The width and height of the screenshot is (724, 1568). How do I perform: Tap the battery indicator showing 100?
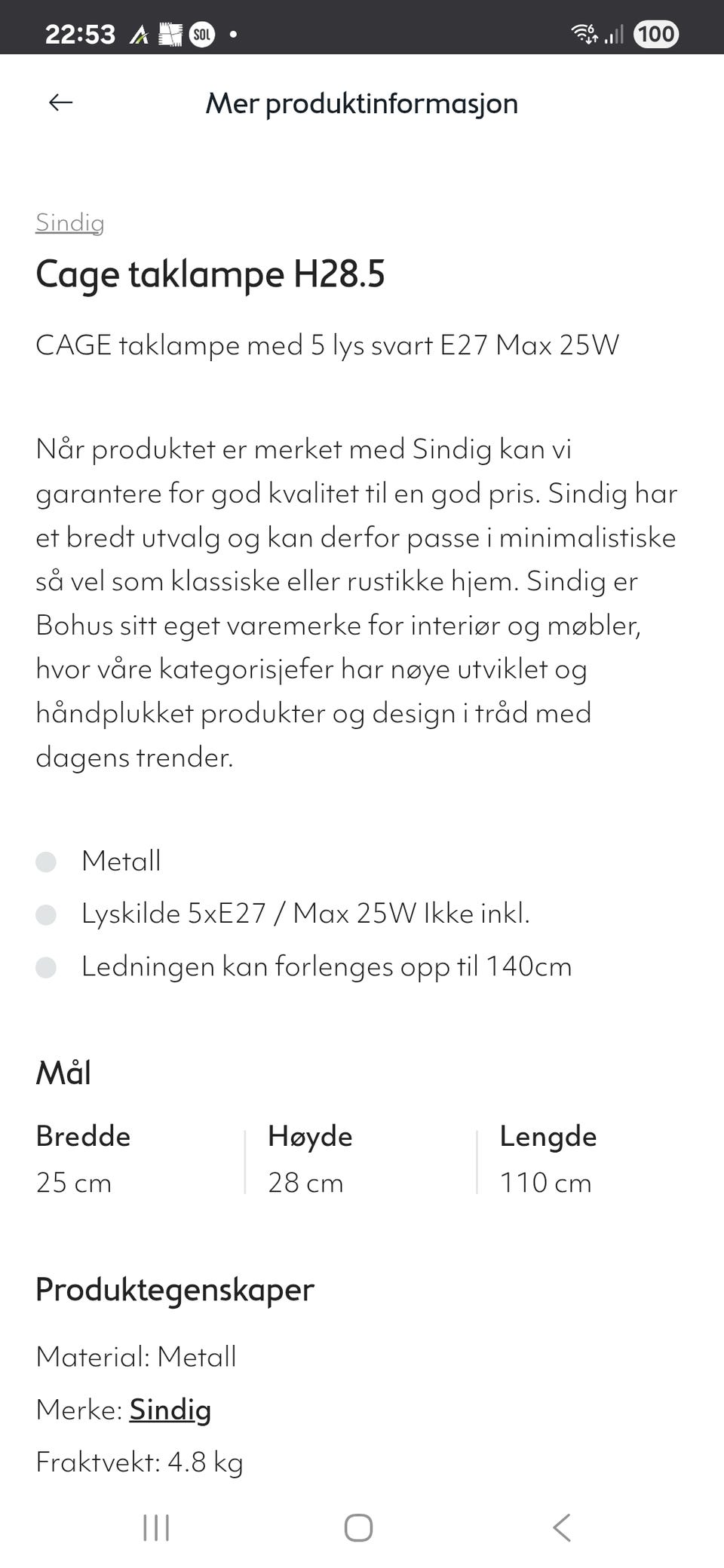(x=655, y=34)
